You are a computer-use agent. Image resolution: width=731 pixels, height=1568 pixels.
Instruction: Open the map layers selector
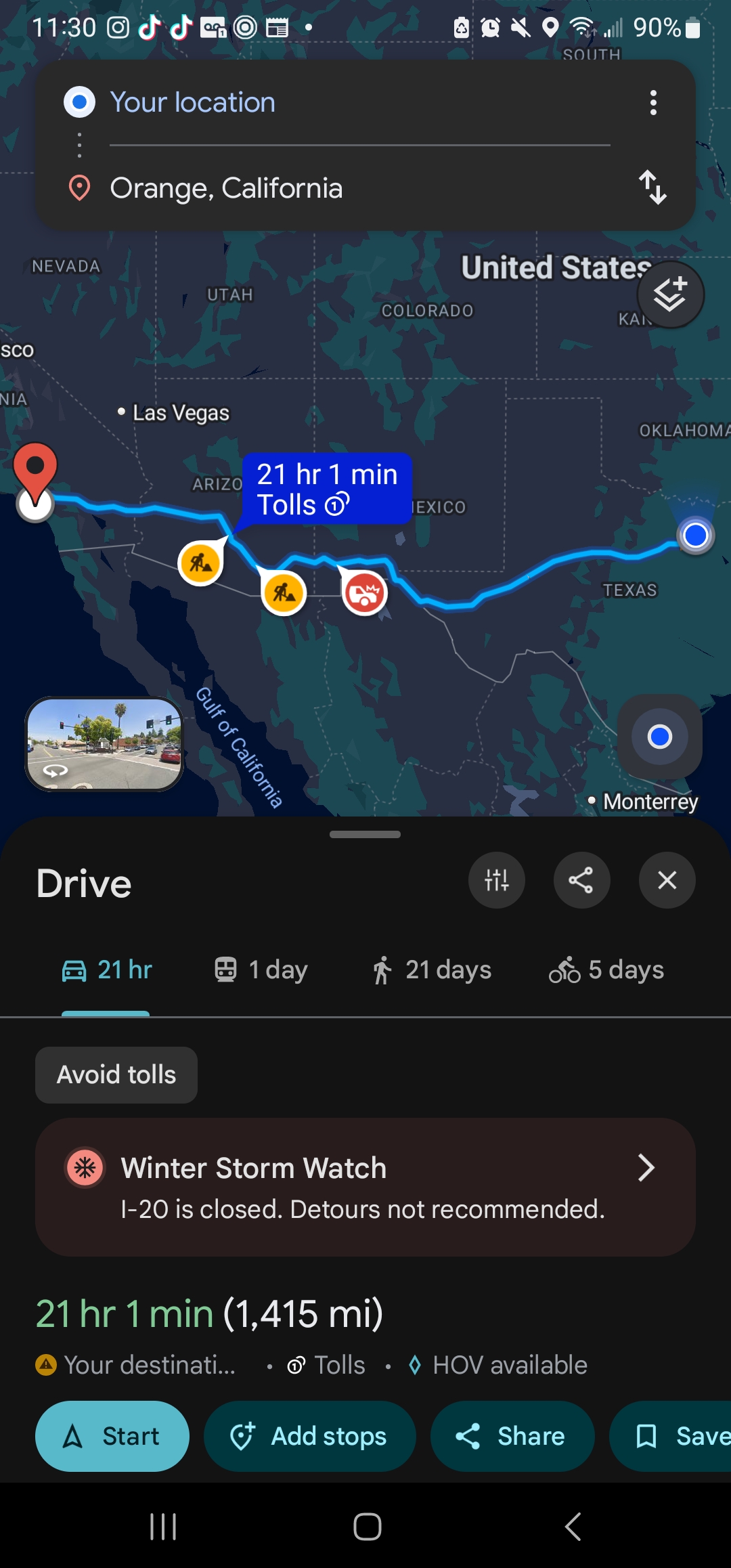point(669,294)
